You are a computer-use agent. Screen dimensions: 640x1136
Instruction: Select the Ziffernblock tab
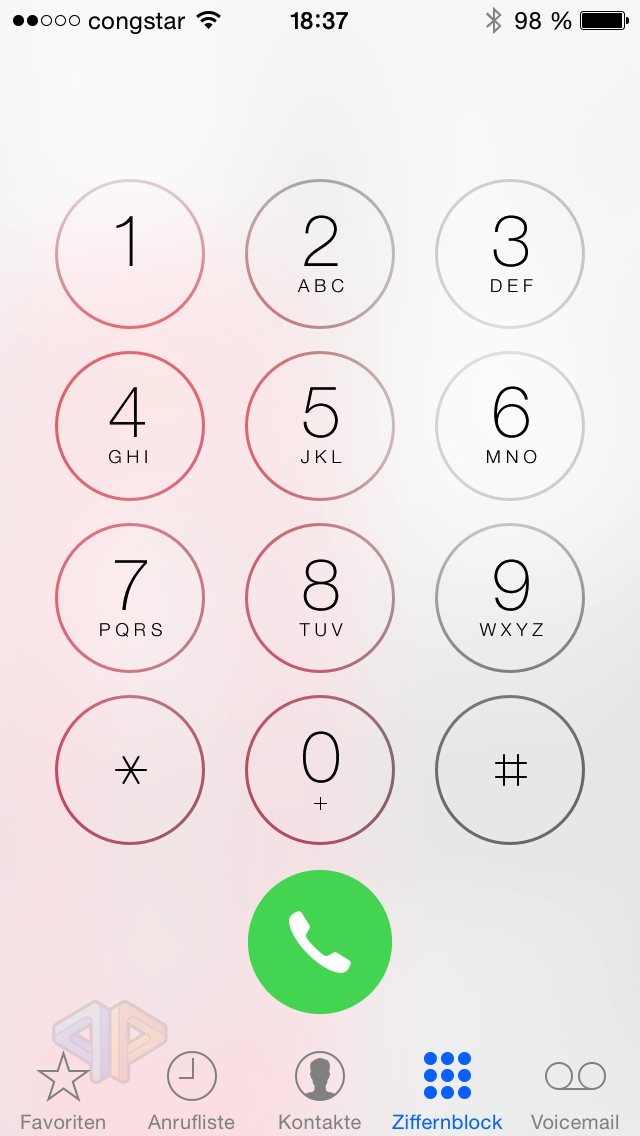pyautogui.click(x=447, y=1091)
